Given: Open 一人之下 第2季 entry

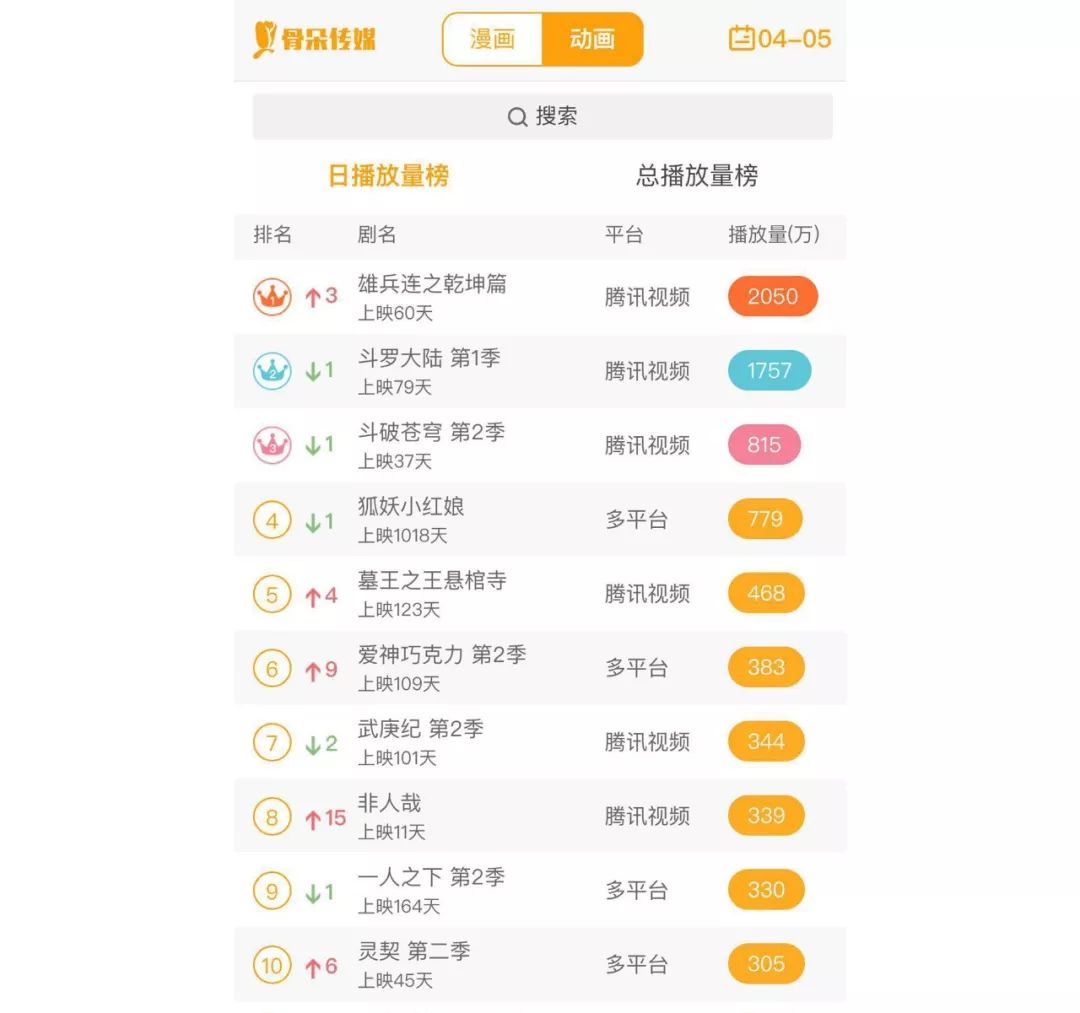Looking at the screenshot, I should coord(431,878).
